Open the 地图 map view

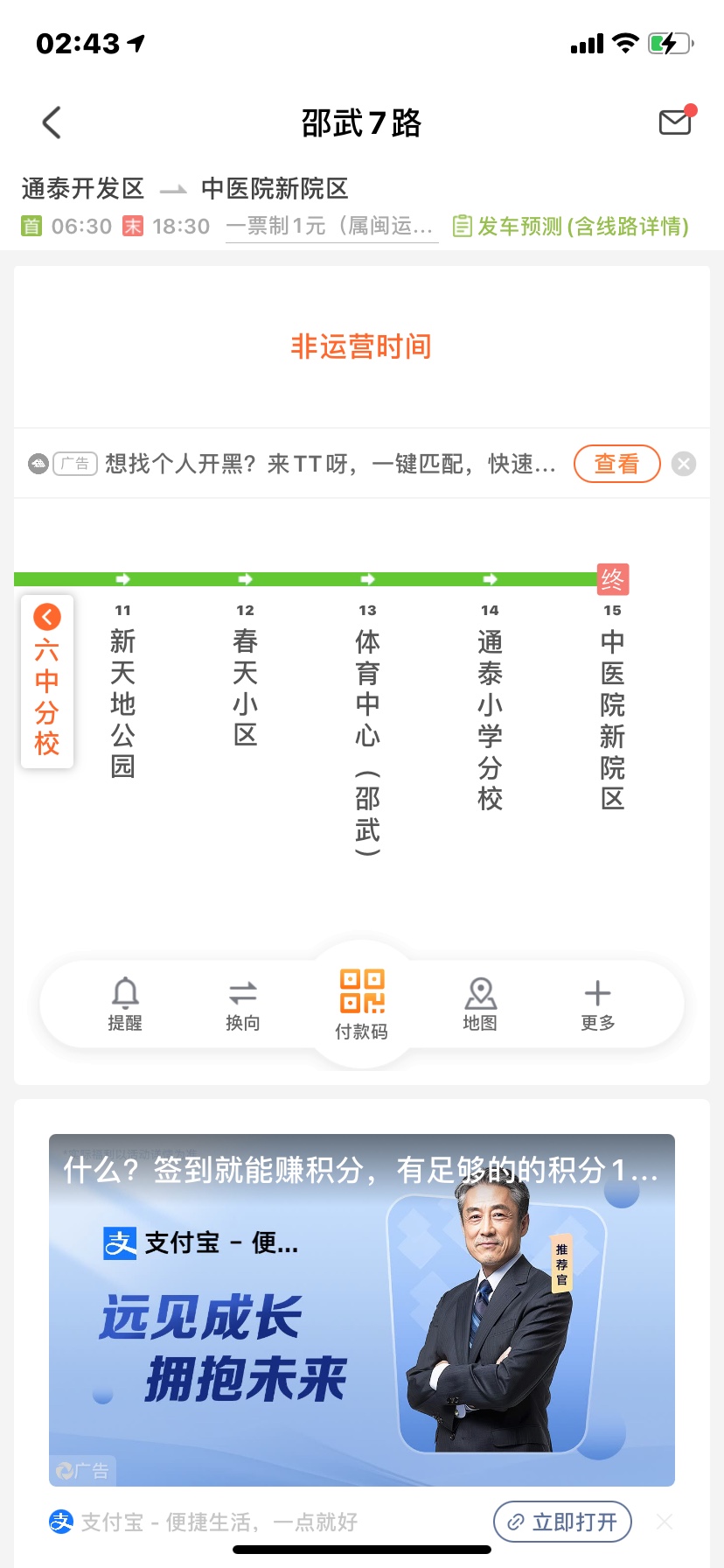[x=480, y=1004]
